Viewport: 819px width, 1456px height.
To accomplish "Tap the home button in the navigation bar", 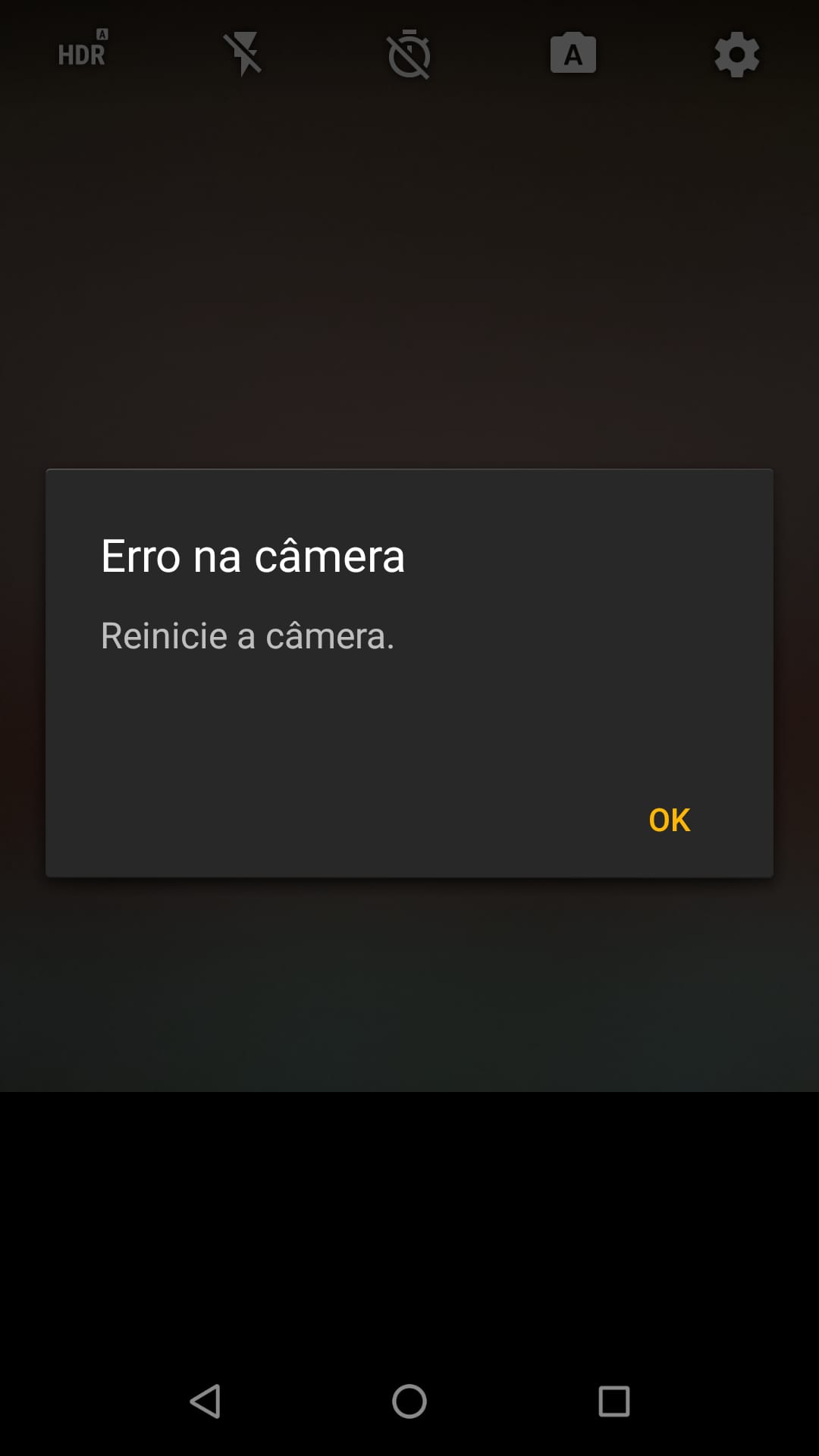I will coord(409,1401).
